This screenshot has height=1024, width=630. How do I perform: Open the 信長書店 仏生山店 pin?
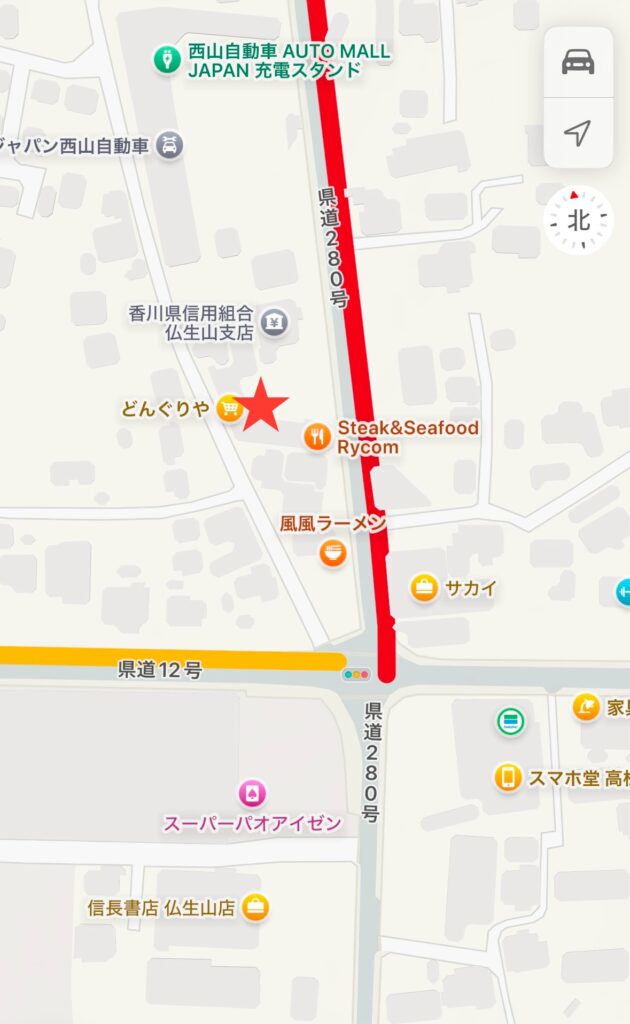[256, 908]
